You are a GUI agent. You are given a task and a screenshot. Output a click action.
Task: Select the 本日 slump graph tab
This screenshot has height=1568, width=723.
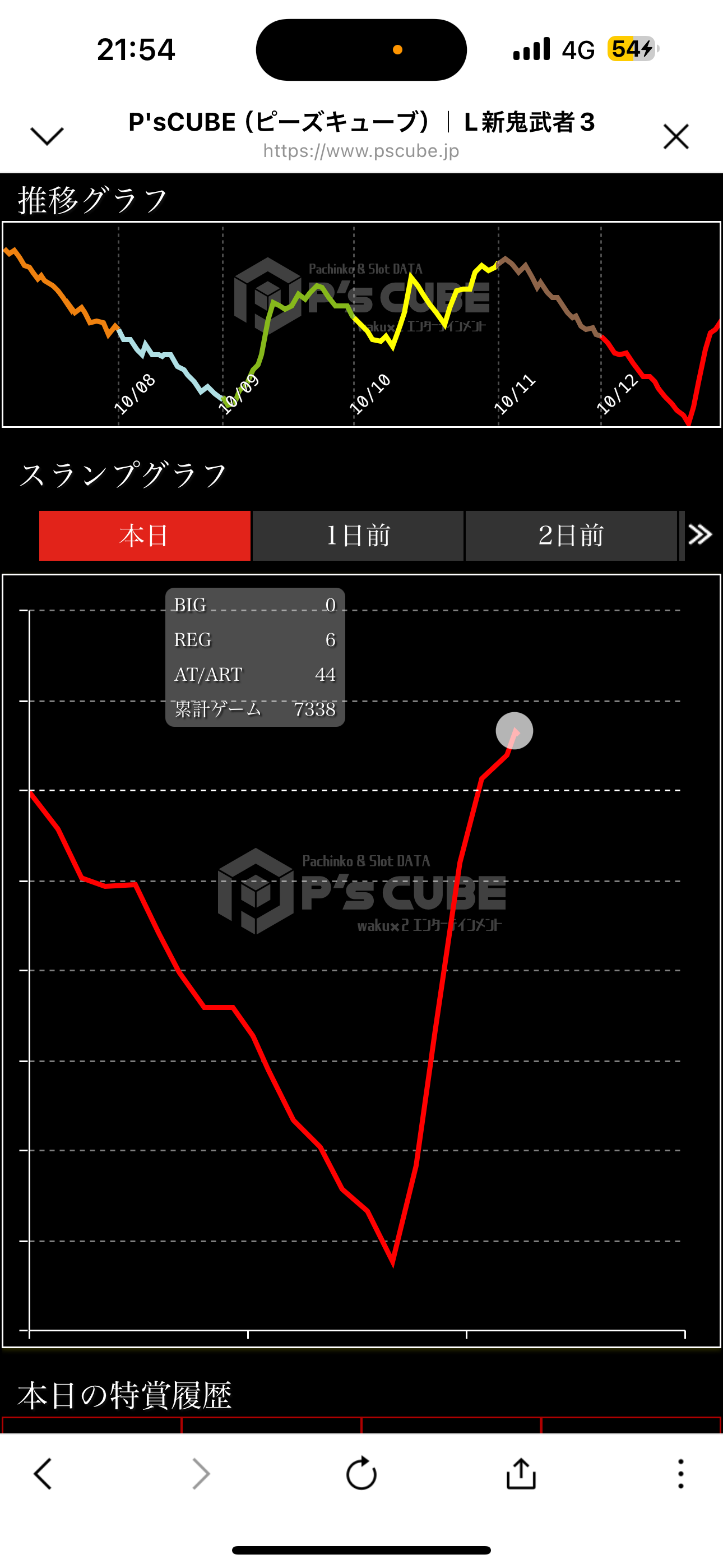click(145, 536)
